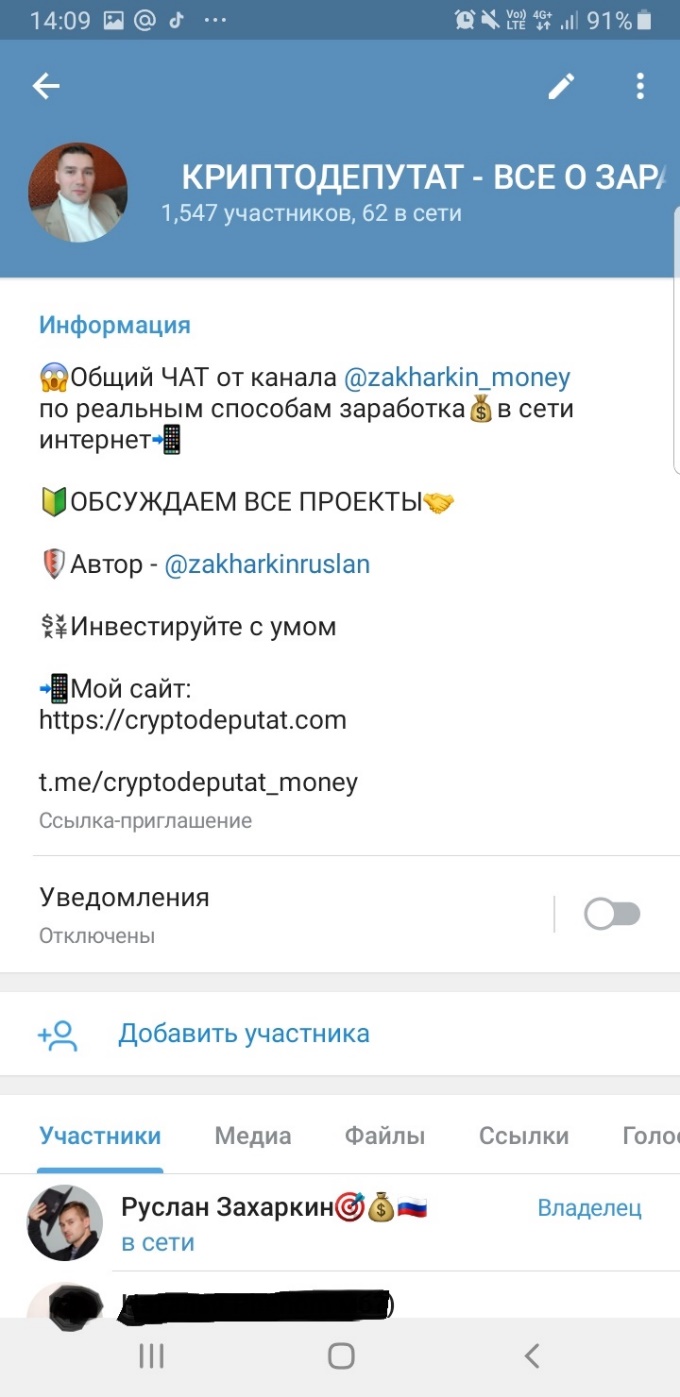
Task: Open recent apps from navigation bar
Action: (x=151, y=1355)
